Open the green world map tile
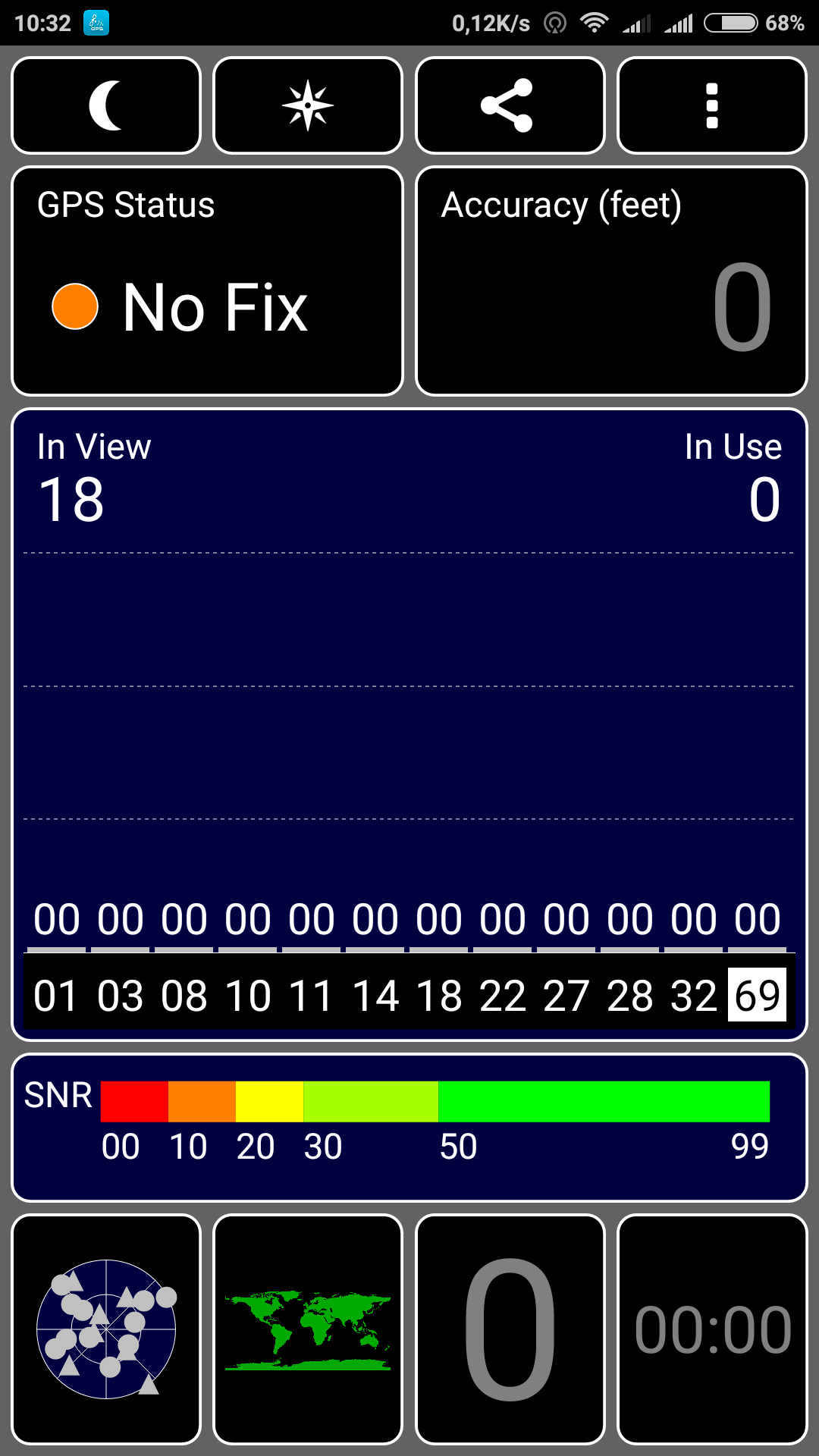 308,1329
